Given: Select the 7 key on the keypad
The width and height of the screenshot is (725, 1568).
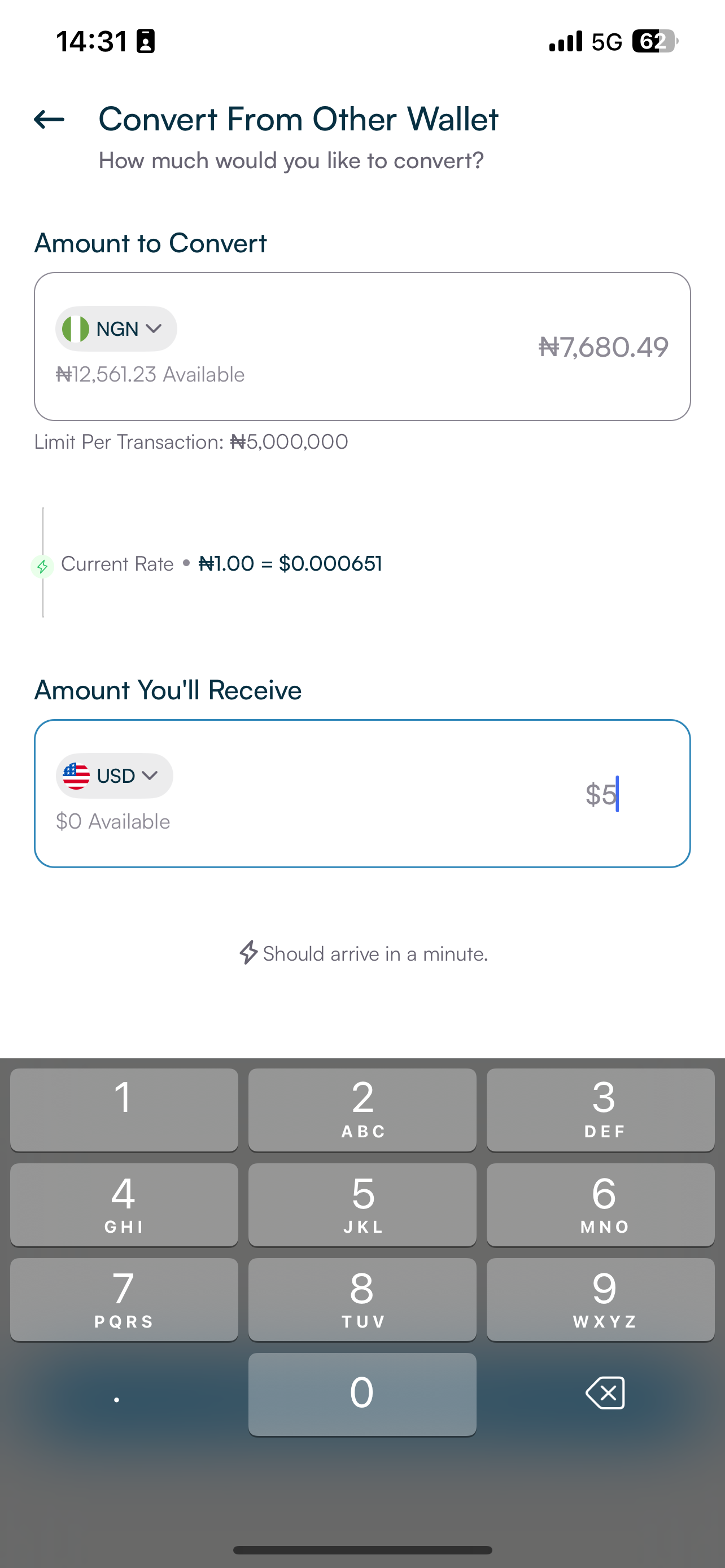Looking at the screenshot, I should 124,1299.
